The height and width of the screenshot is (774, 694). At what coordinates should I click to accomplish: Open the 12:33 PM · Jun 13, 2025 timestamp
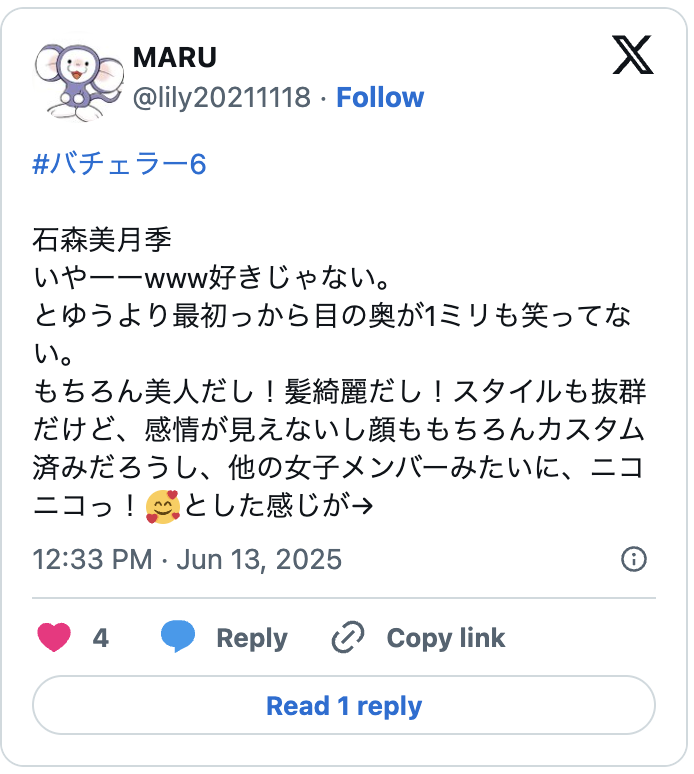coord(188,559)
